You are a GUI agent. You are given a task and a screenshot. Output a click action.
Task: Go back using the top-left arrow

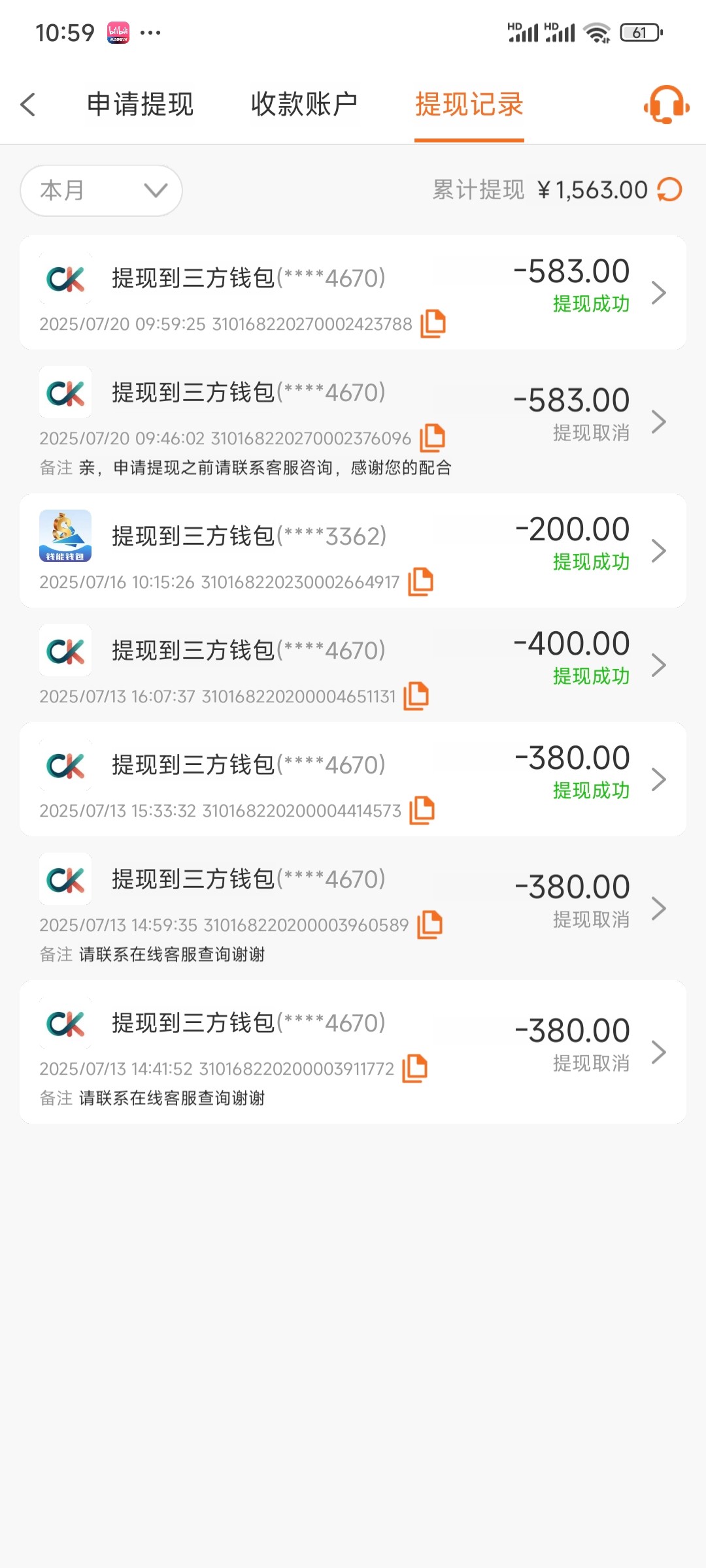coord(27,105)
